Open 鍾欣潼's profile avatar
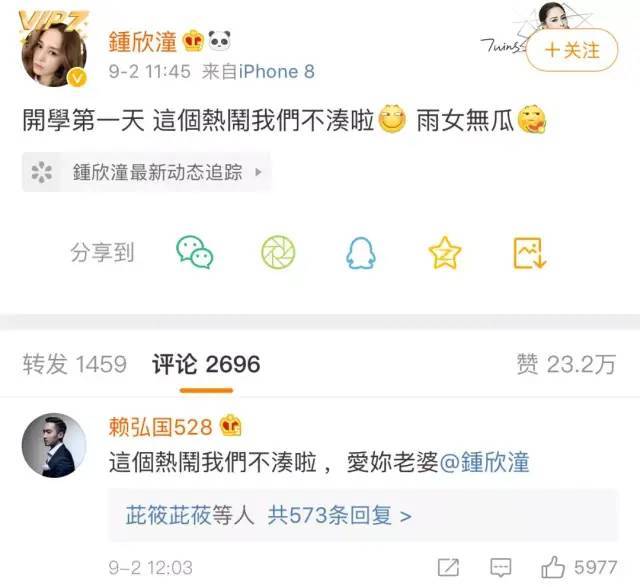 coord(54,52)
